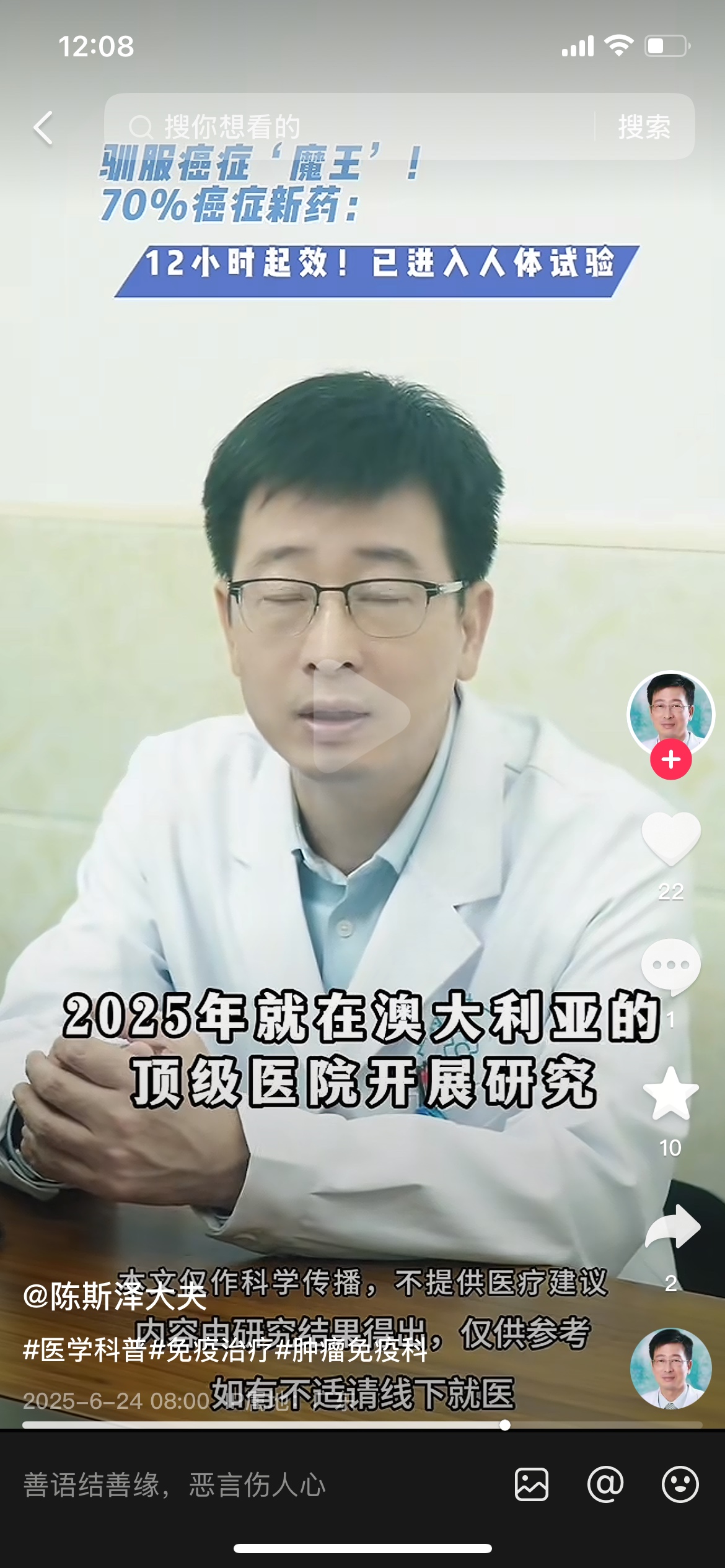Like this video
Viewport: 725px width, 1568px height.
670,839
